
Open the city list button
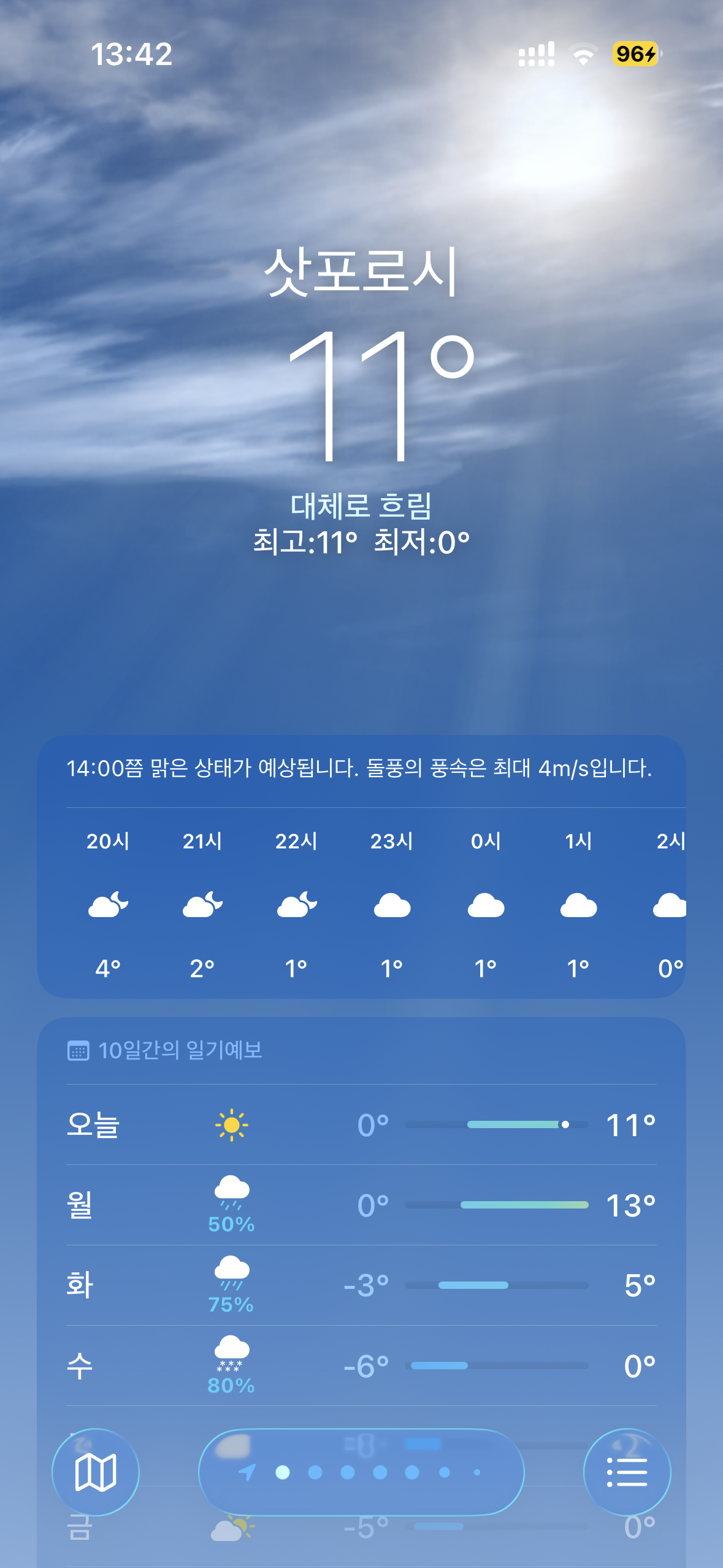coord(627,1472)
